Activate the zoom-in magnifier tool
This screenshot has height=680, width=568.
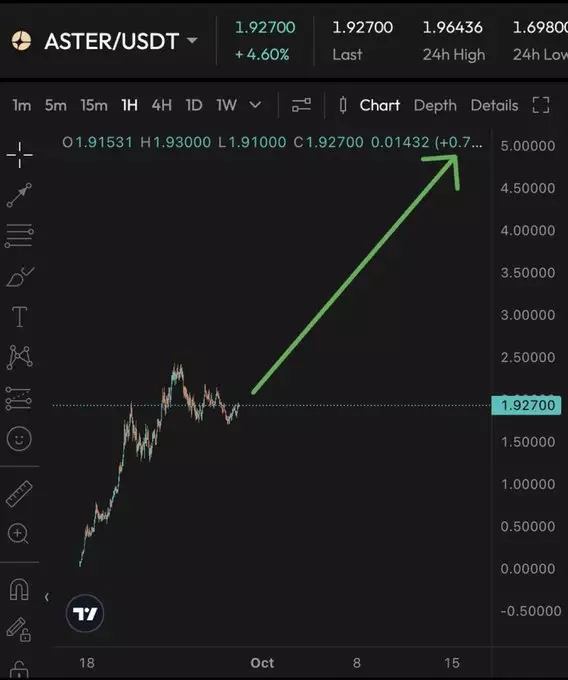(19, 534)
